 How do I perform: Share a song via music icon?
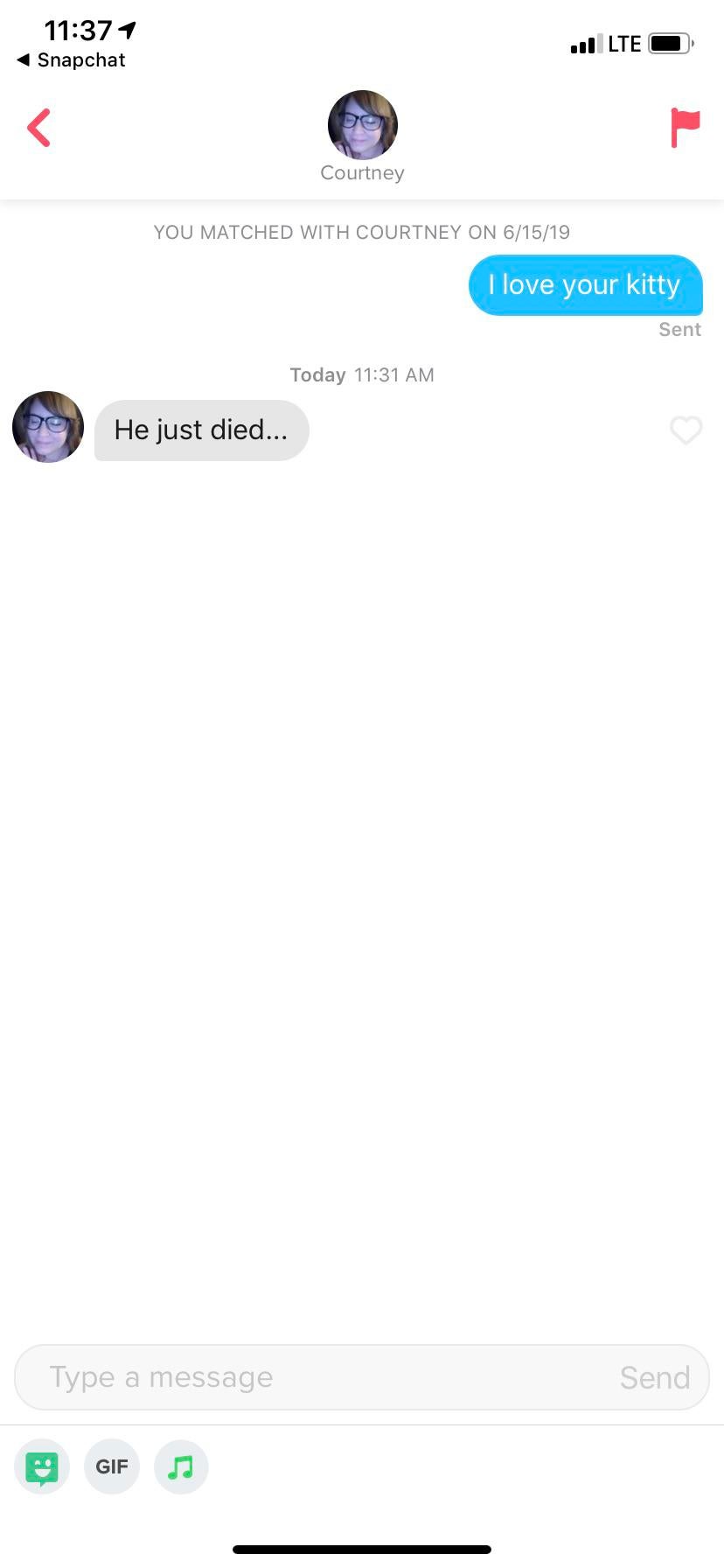point(181,1466)
